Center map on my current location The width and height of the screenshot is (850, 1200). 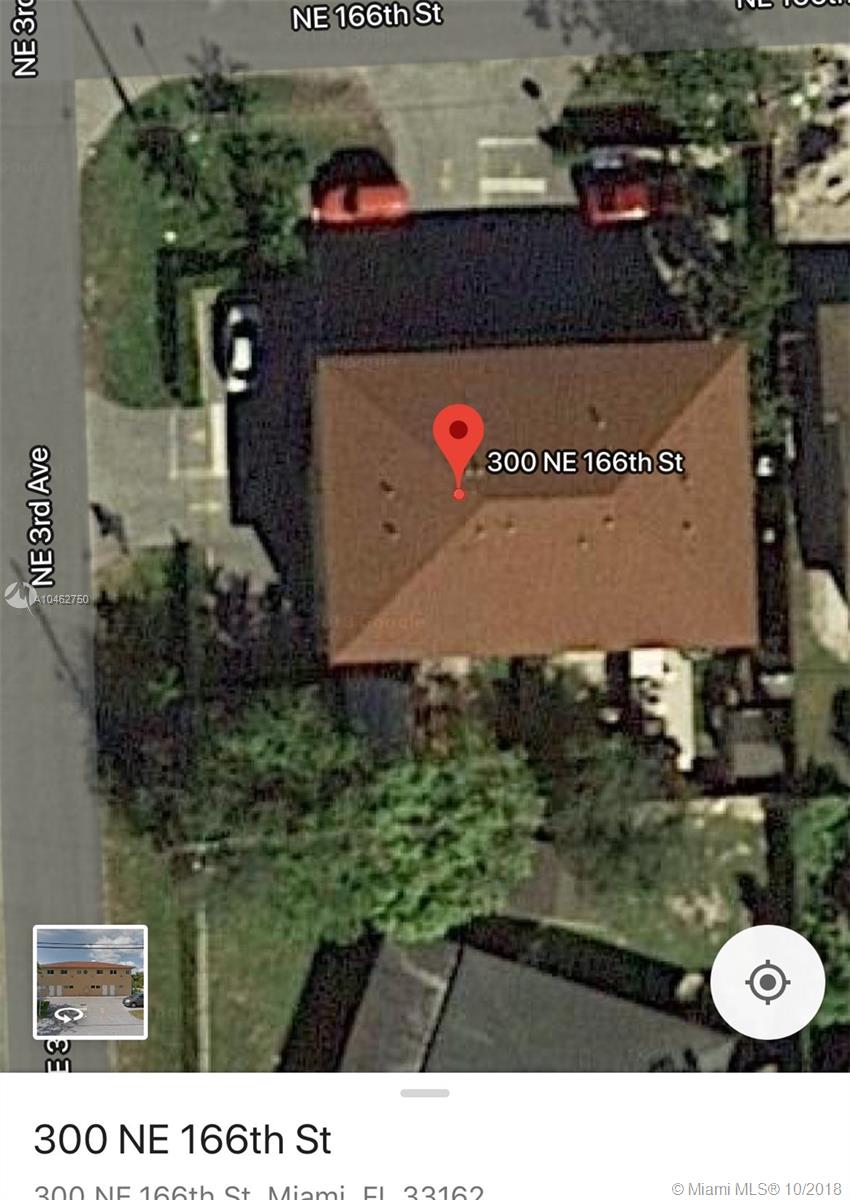pos(767,982)
